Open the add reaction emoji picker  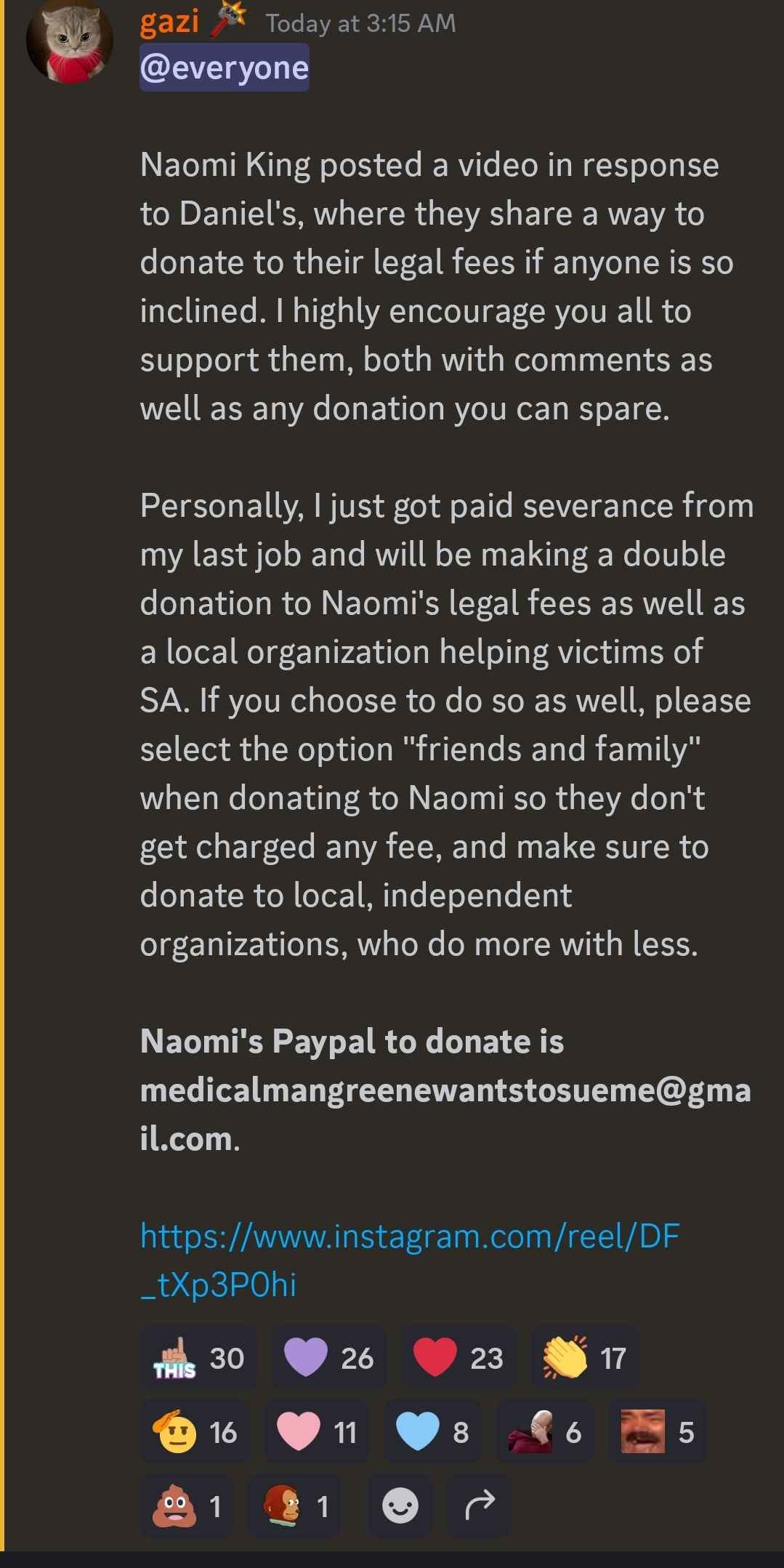point(400,1506)
